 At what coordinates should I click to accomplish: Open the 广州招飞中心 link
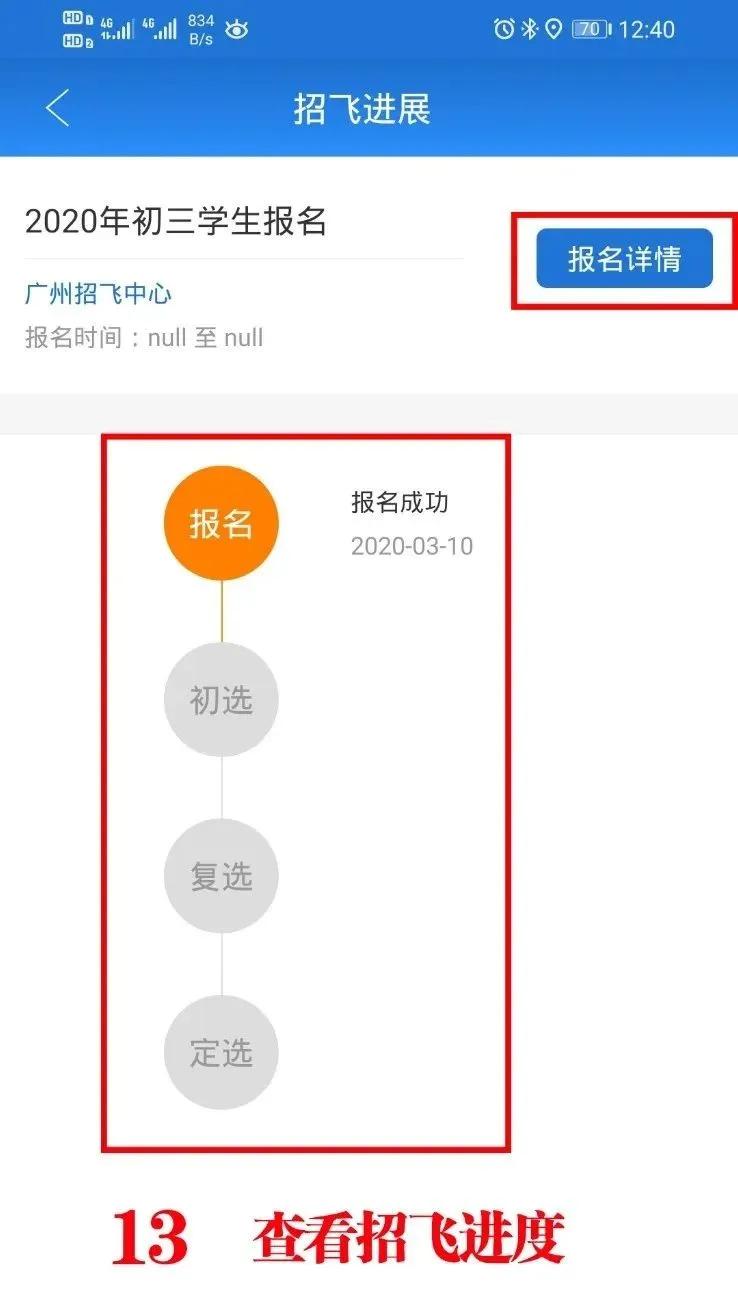coord(98,294)
